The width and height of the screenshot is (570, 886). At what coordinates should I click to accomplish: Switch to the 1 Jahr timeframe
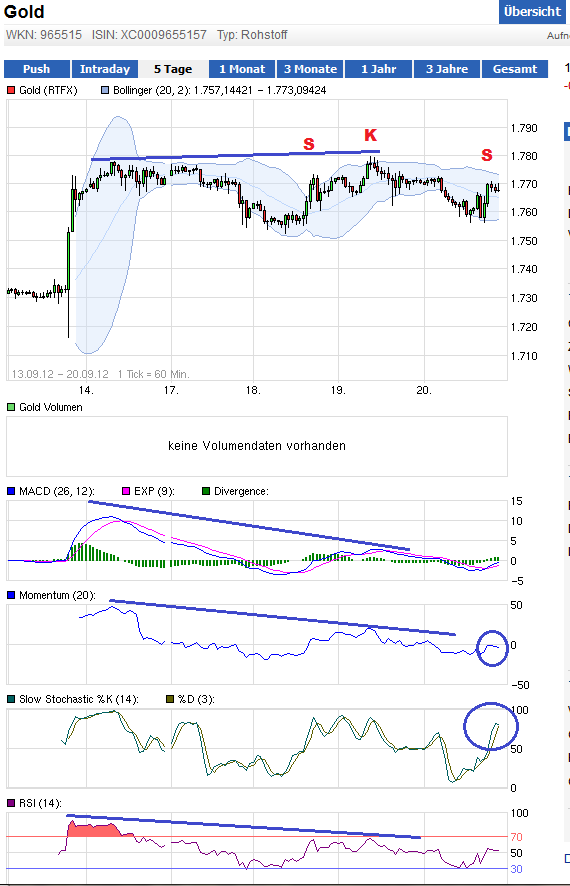378,69
